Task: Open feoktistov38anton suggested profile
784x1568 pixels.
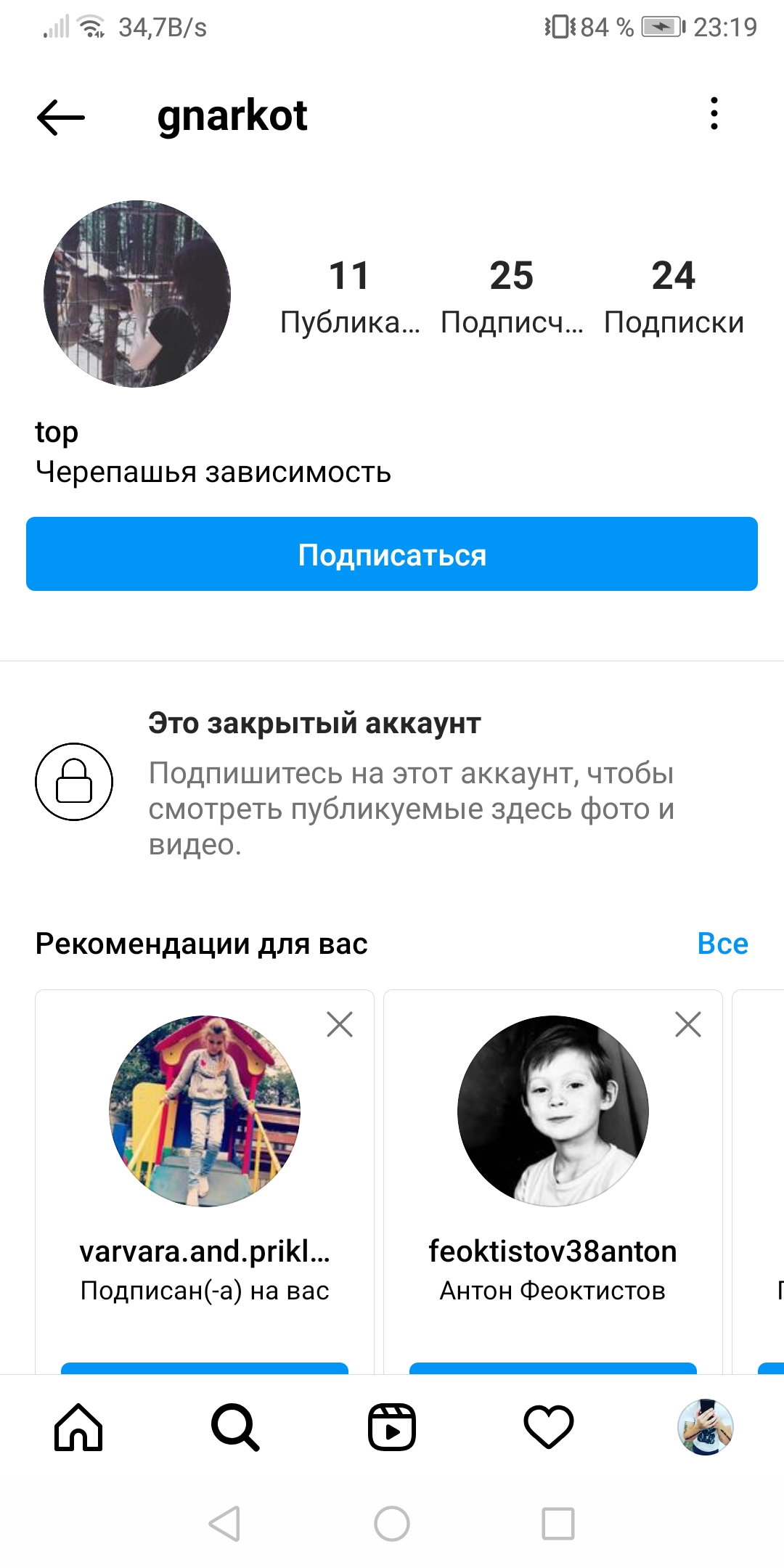Action: coord(553,1111)
